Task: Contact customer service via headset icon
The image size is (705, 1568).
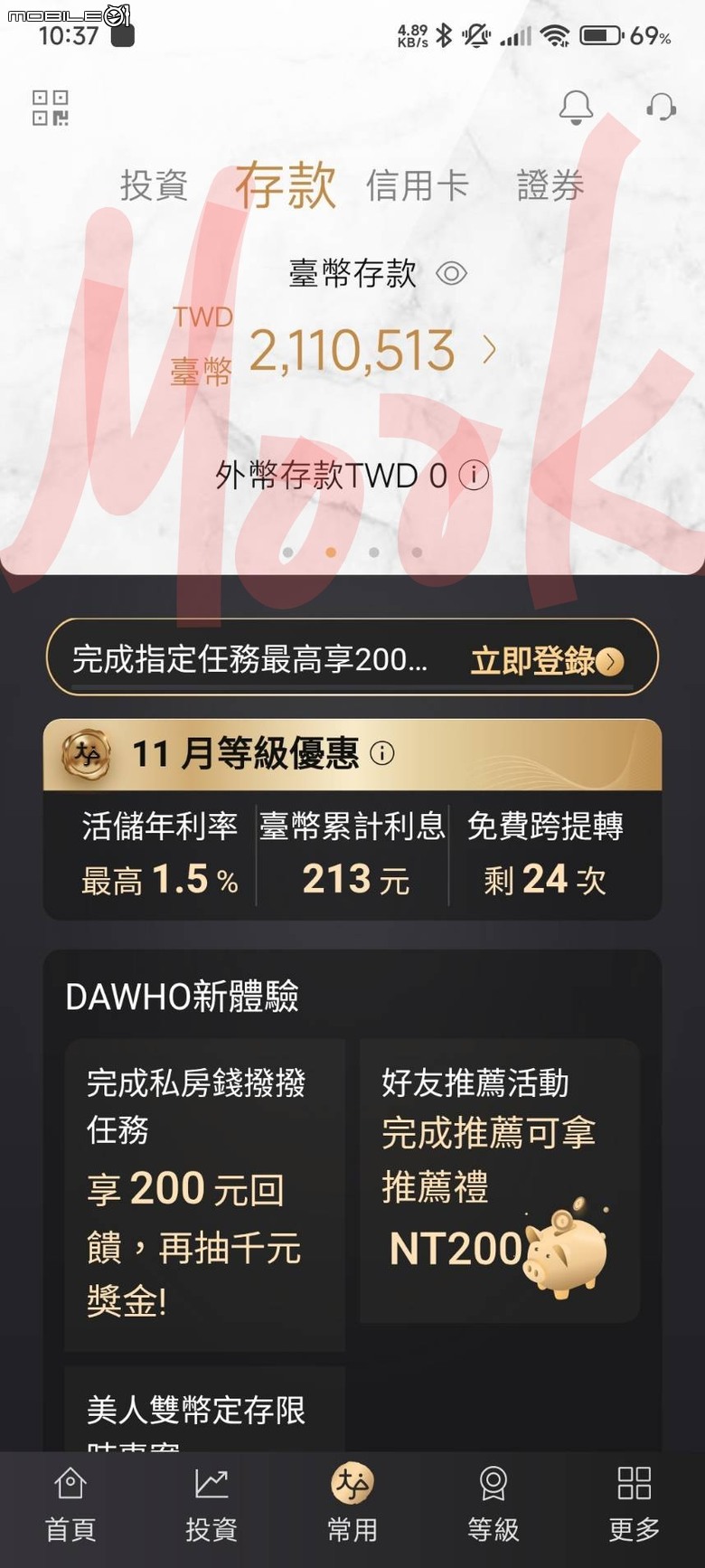Action: (x=661, y=108)
